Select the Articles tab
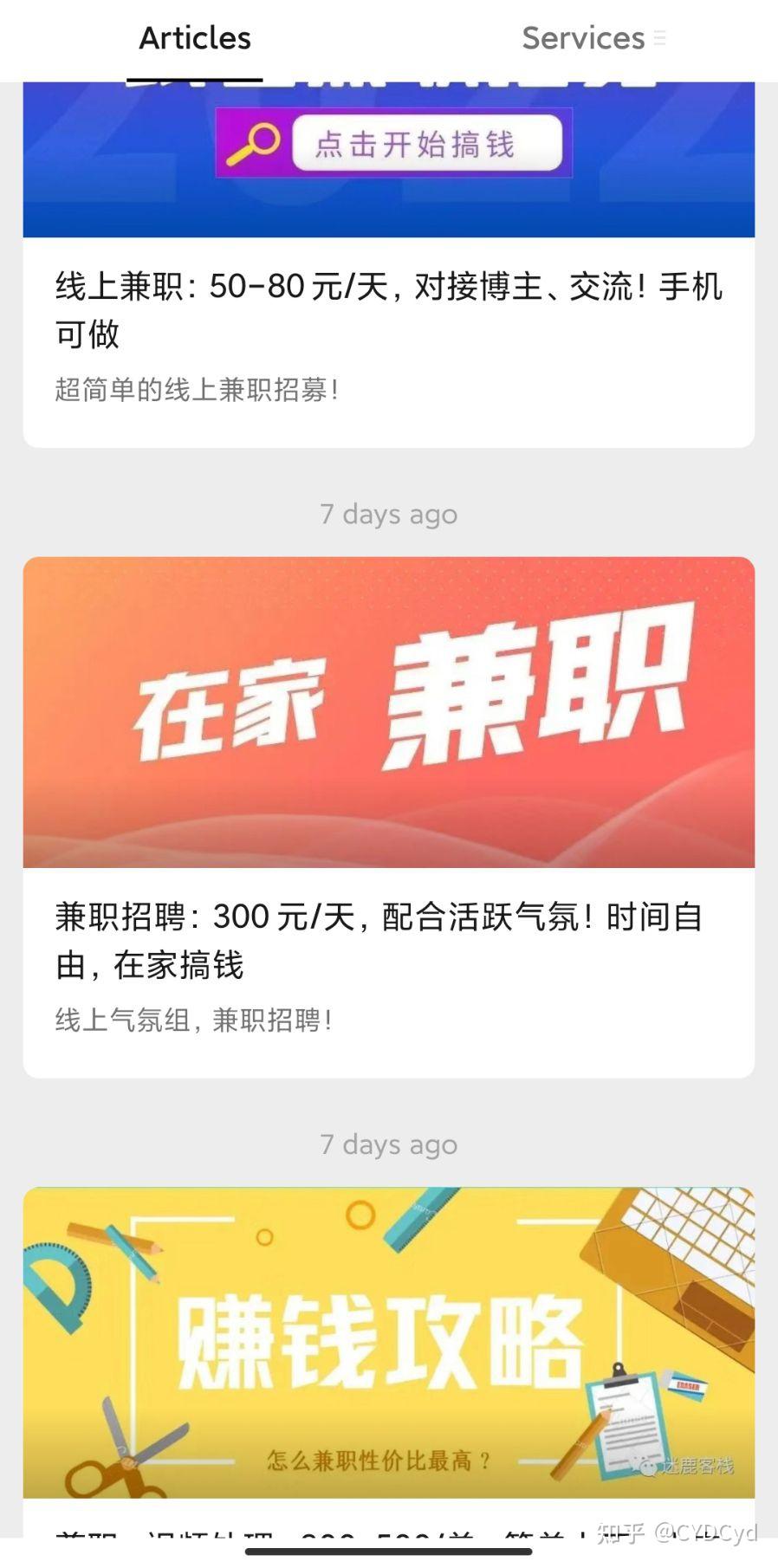 (193, 38)
